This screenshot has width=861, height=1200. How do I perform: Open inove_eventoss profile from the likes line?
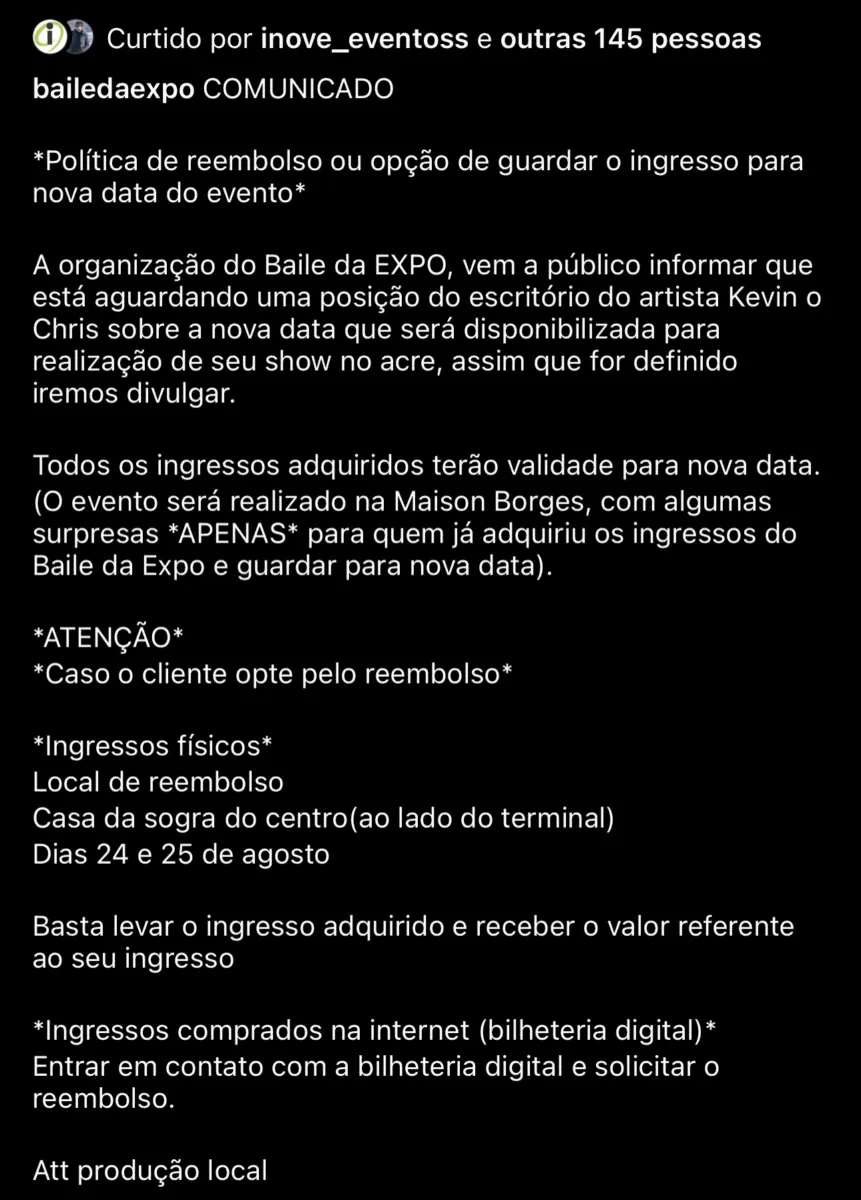pyautogui.click(x=363, y=40)
